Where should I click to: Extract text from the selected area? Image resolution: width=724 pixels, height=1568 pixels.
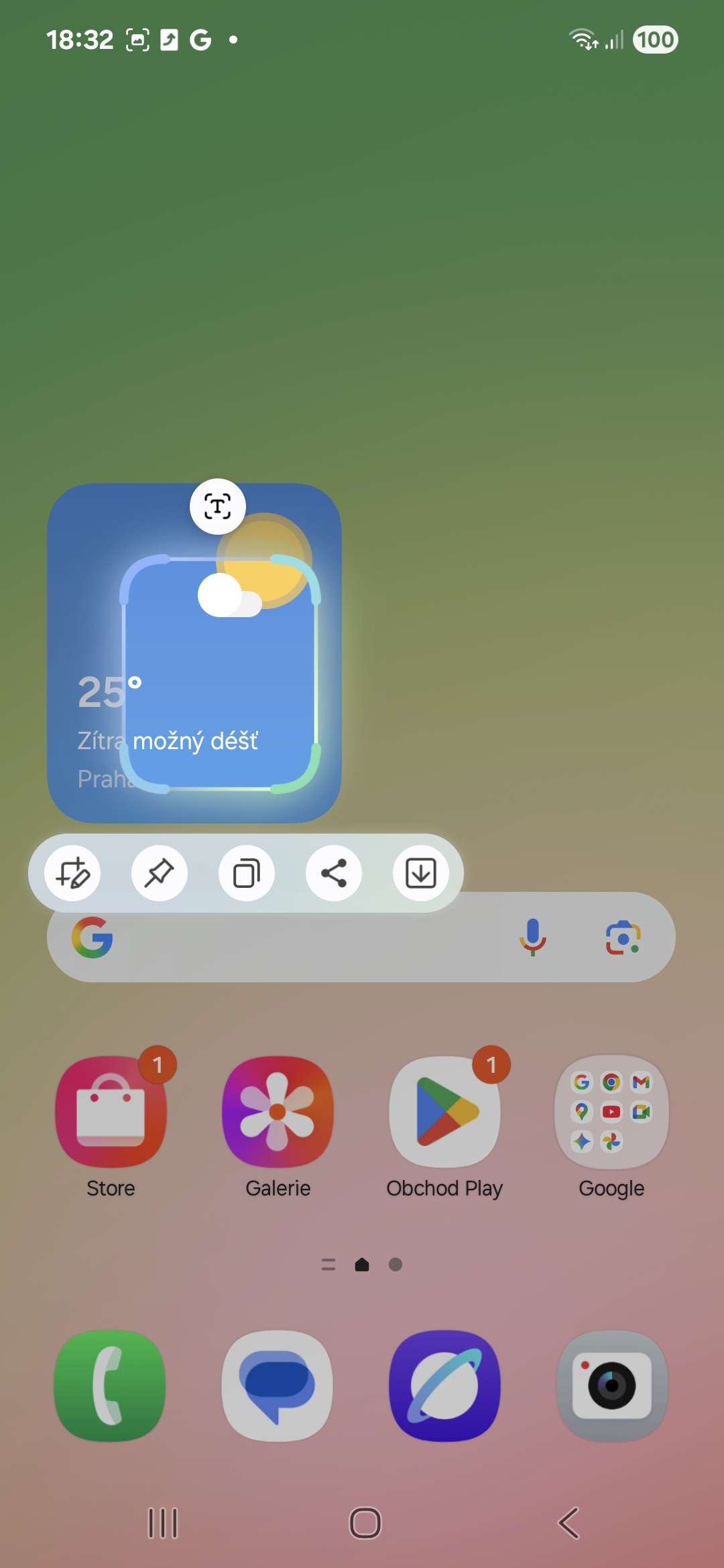[x=217, y=507]
